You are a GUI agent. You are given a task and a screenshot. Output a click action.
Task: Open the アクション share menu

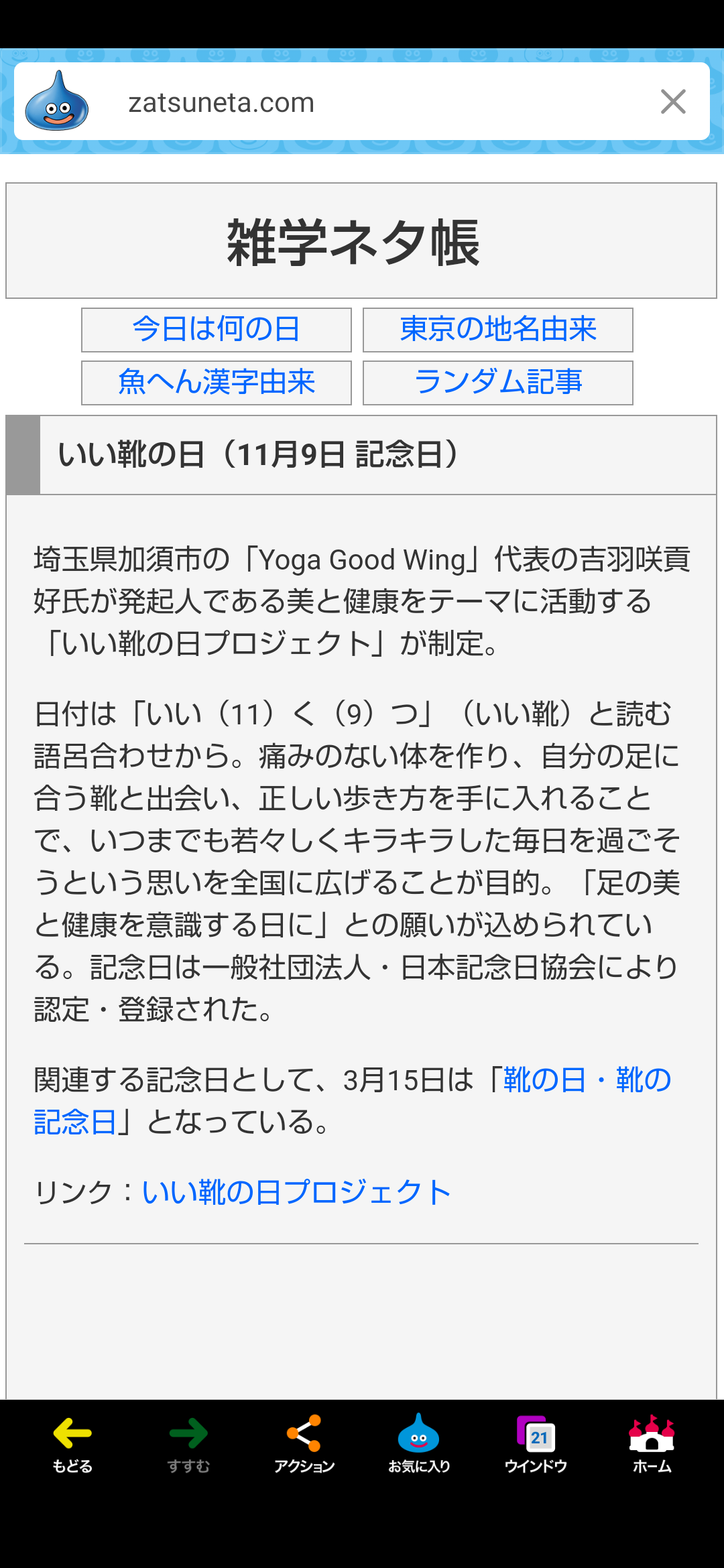point(304,1444)
